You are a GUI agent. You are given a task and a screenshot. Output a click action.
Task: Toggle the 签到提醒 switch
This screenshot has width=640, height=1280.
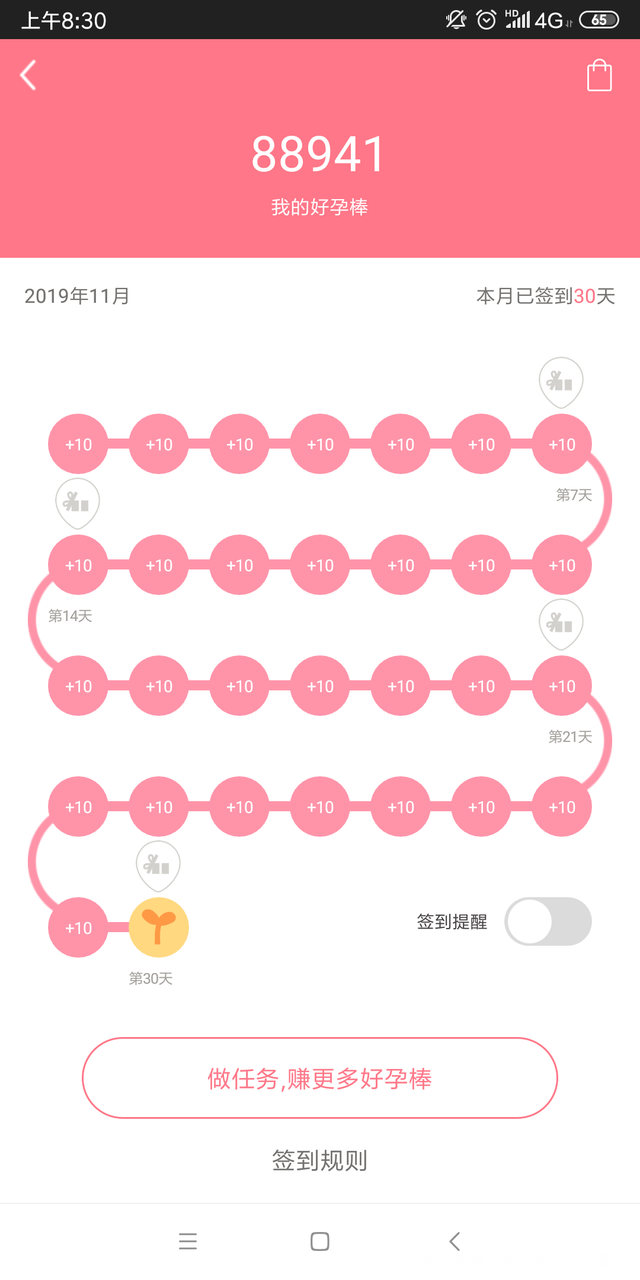point(547,921)
